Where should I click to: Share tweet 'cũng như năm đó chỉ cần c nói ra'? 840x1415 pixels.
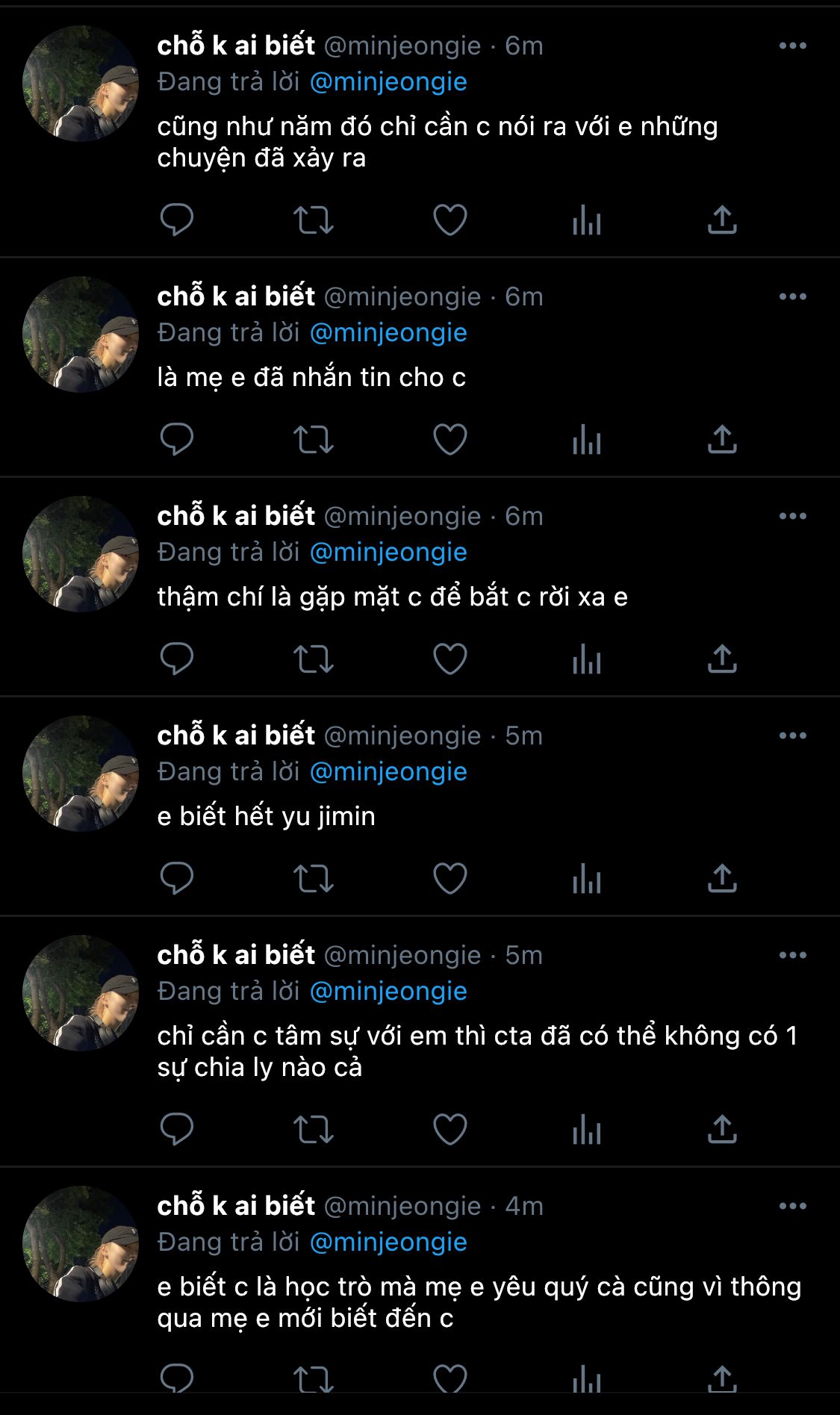pyautogui.click(x=722, y=220)
